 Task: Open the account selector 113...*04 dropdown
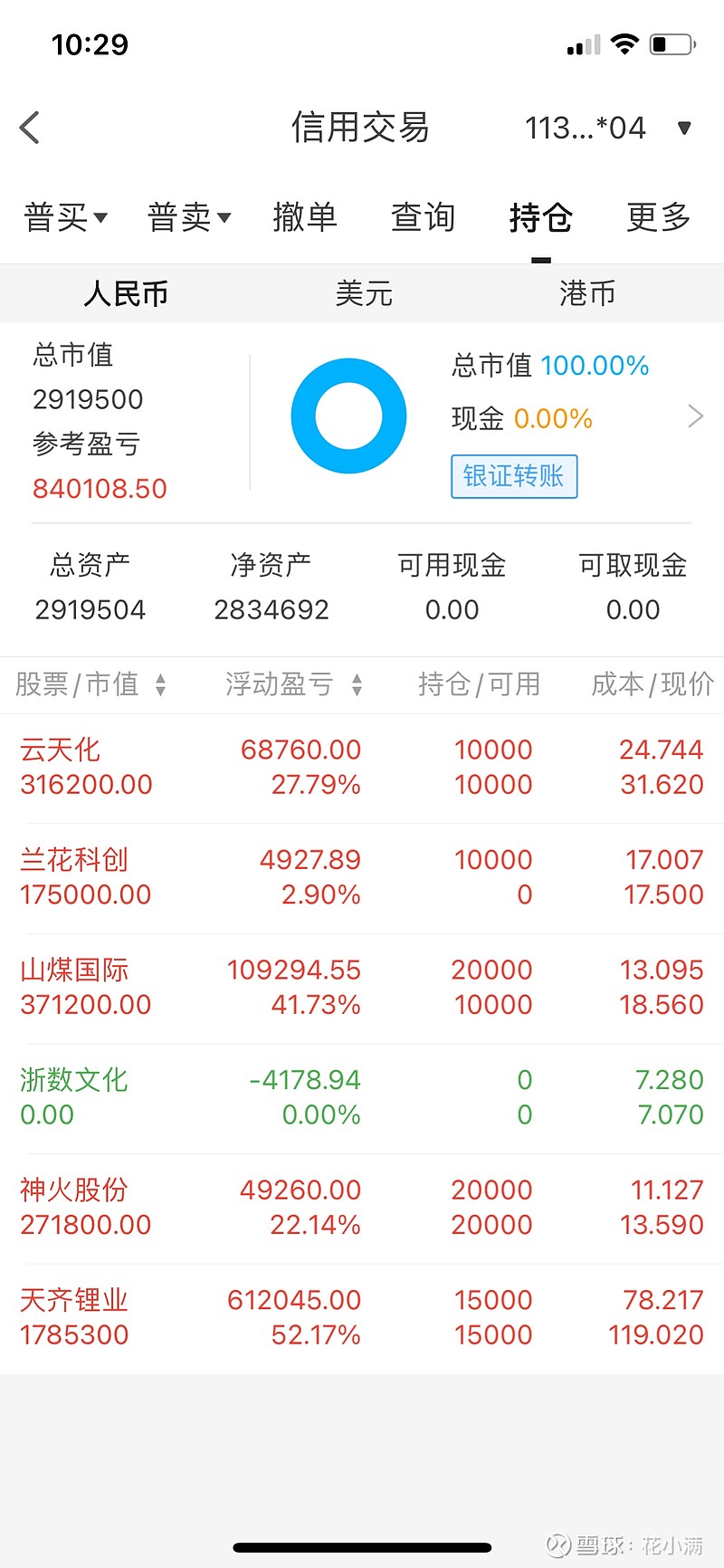point(608,128)
